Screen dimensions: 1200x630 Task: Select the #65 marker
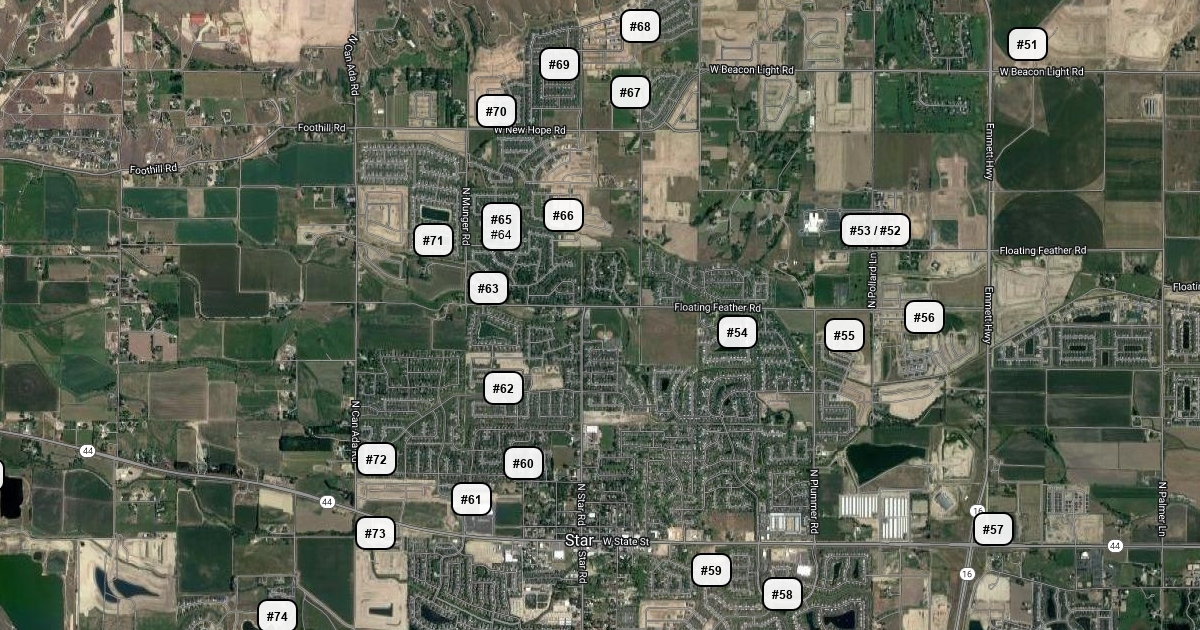pos(501,219)
